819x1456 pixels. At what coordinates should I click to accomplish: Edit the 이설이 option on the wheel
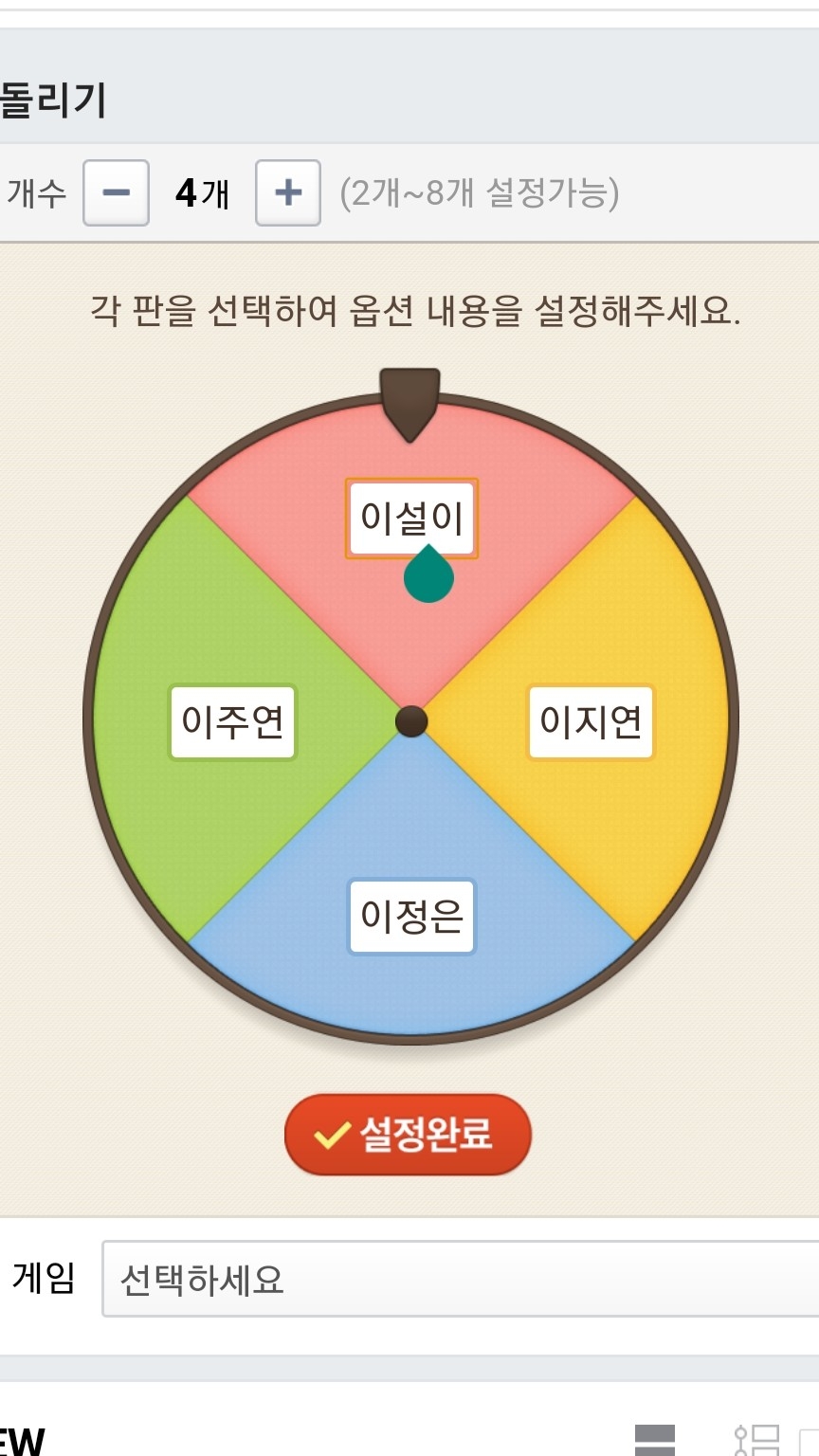411,518
